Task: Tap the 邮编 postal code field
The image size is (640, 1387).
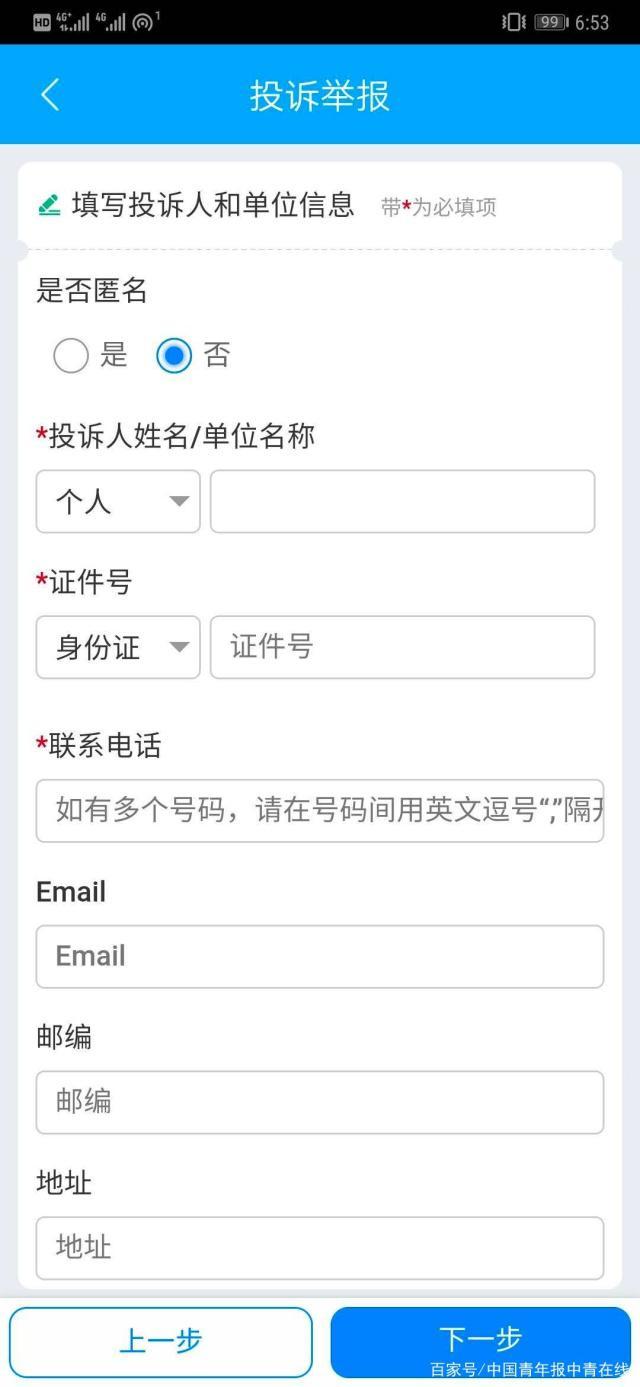Action: (x=320, y=1102)
